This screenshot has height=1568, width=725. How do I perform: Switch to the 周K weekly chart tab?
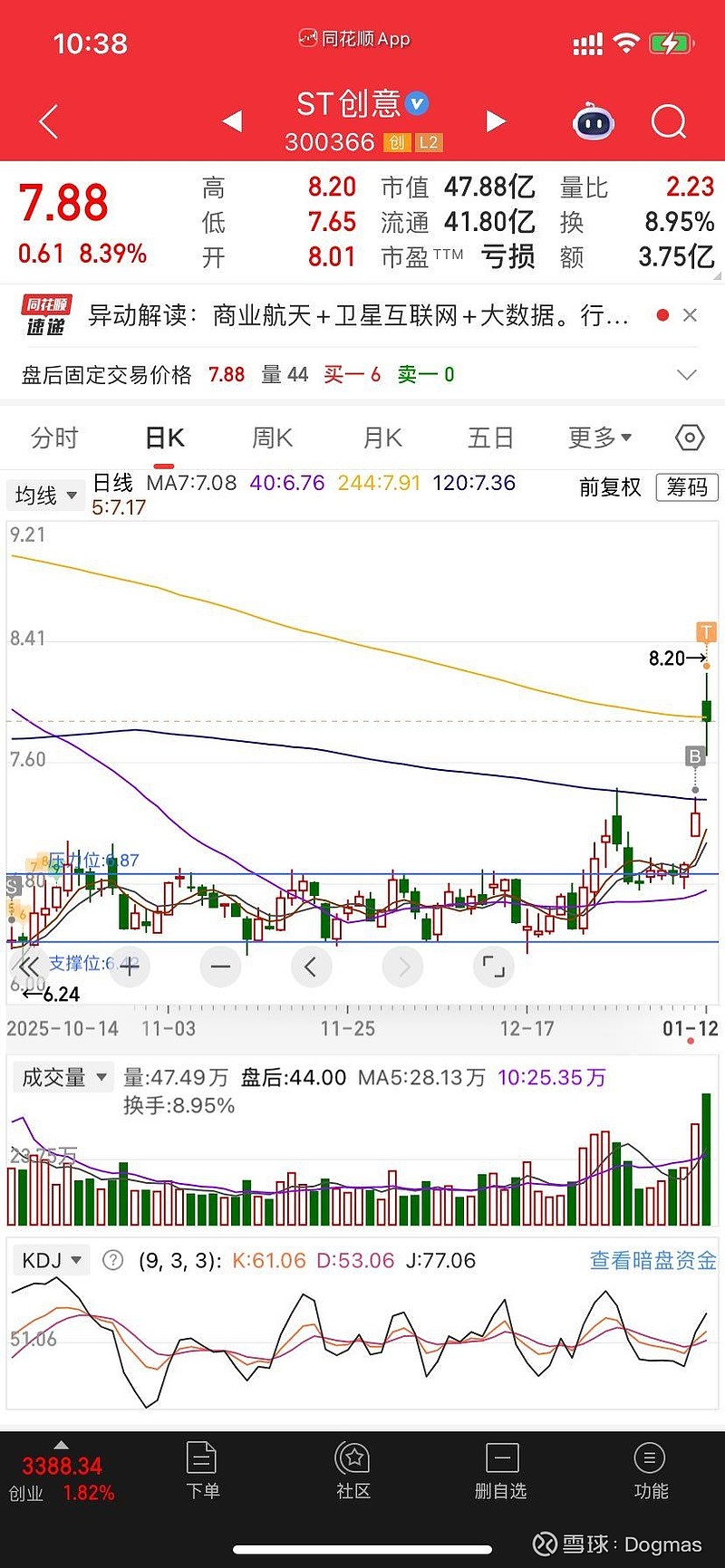pos(272,438)
